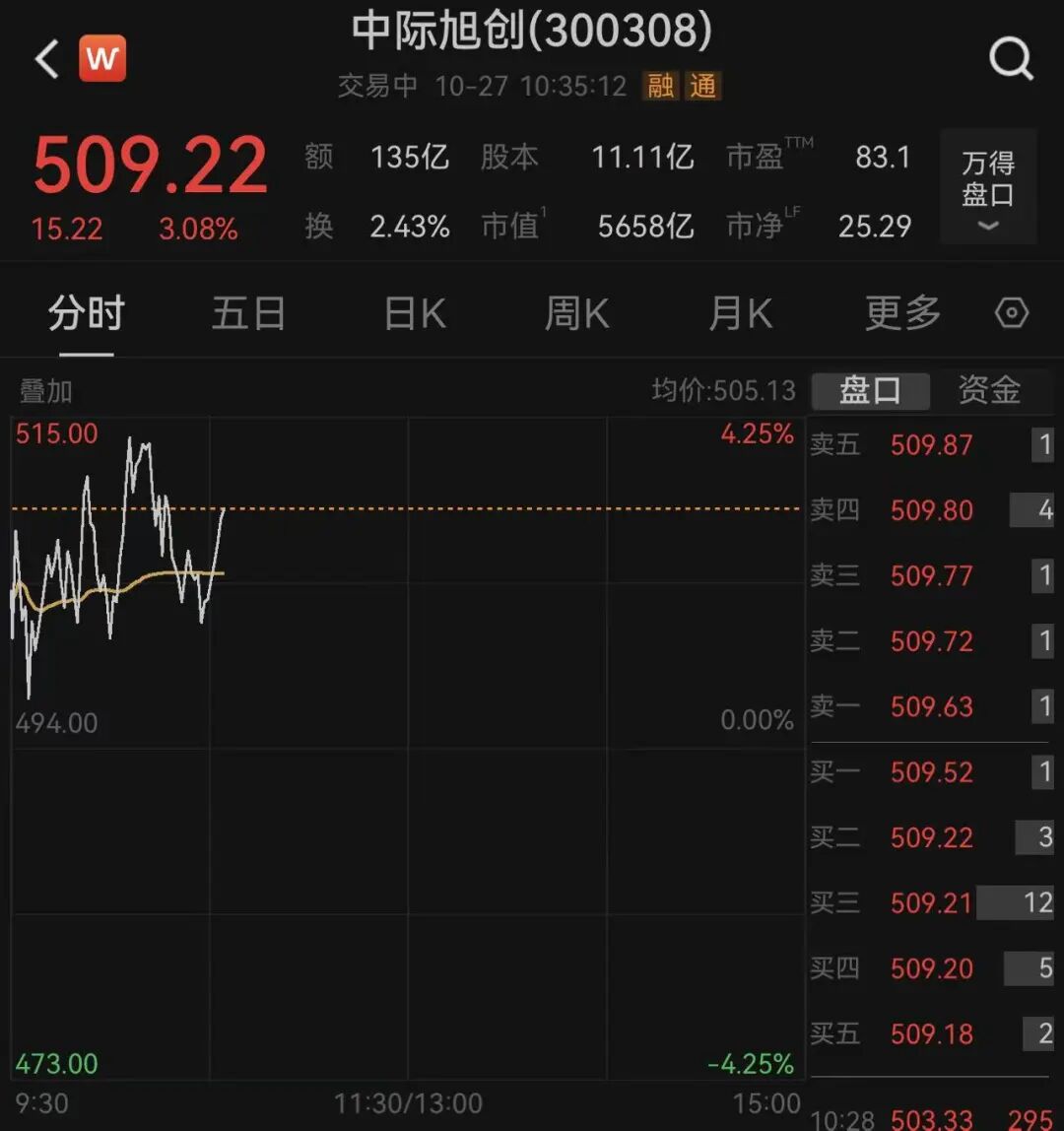
Task: Open chart settings hexagon icon
Action: pos(1012,314)
